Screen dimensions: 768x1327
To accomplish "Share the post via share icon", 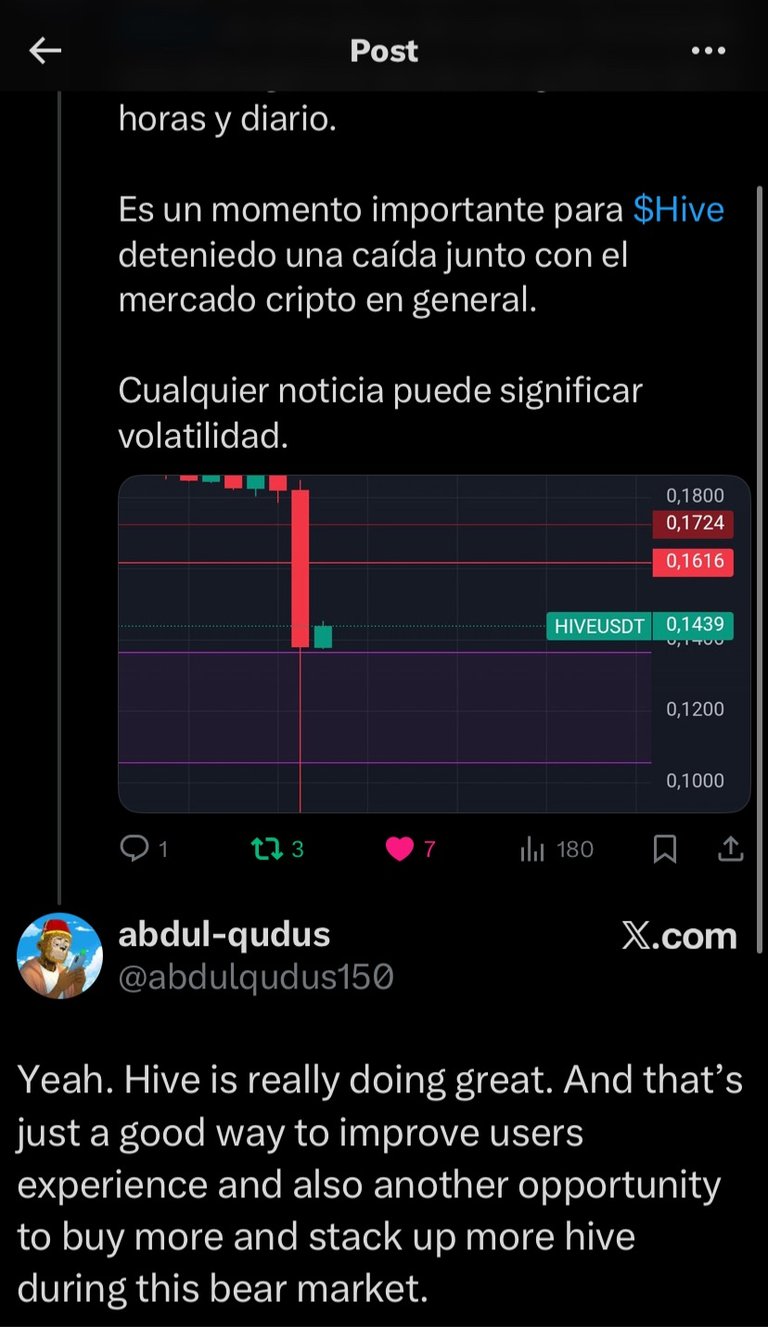I will click(731, 849).
